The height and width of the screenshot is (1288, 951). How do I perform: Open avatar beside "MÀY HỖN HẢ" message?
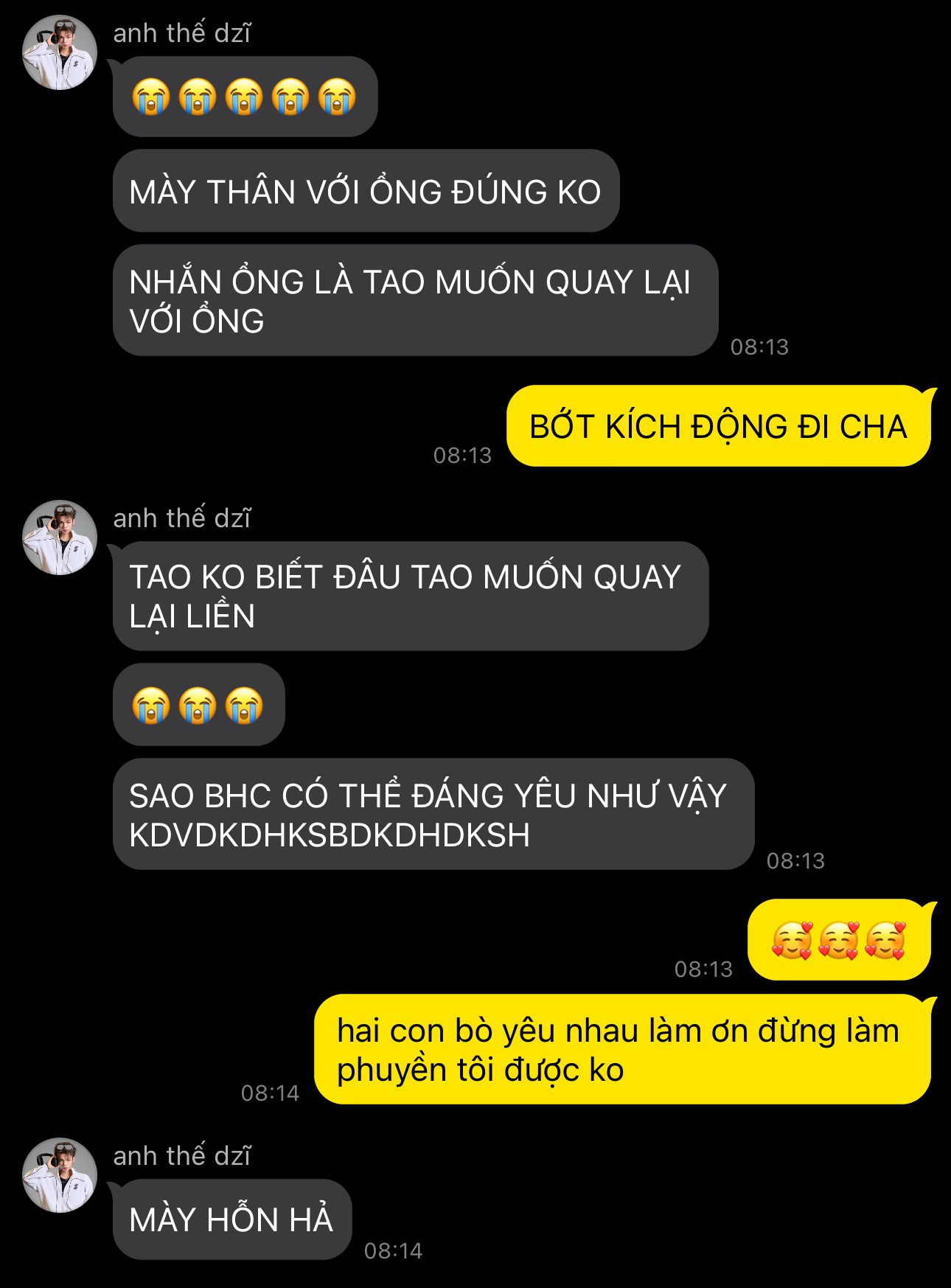click(x=60, y=1175)
